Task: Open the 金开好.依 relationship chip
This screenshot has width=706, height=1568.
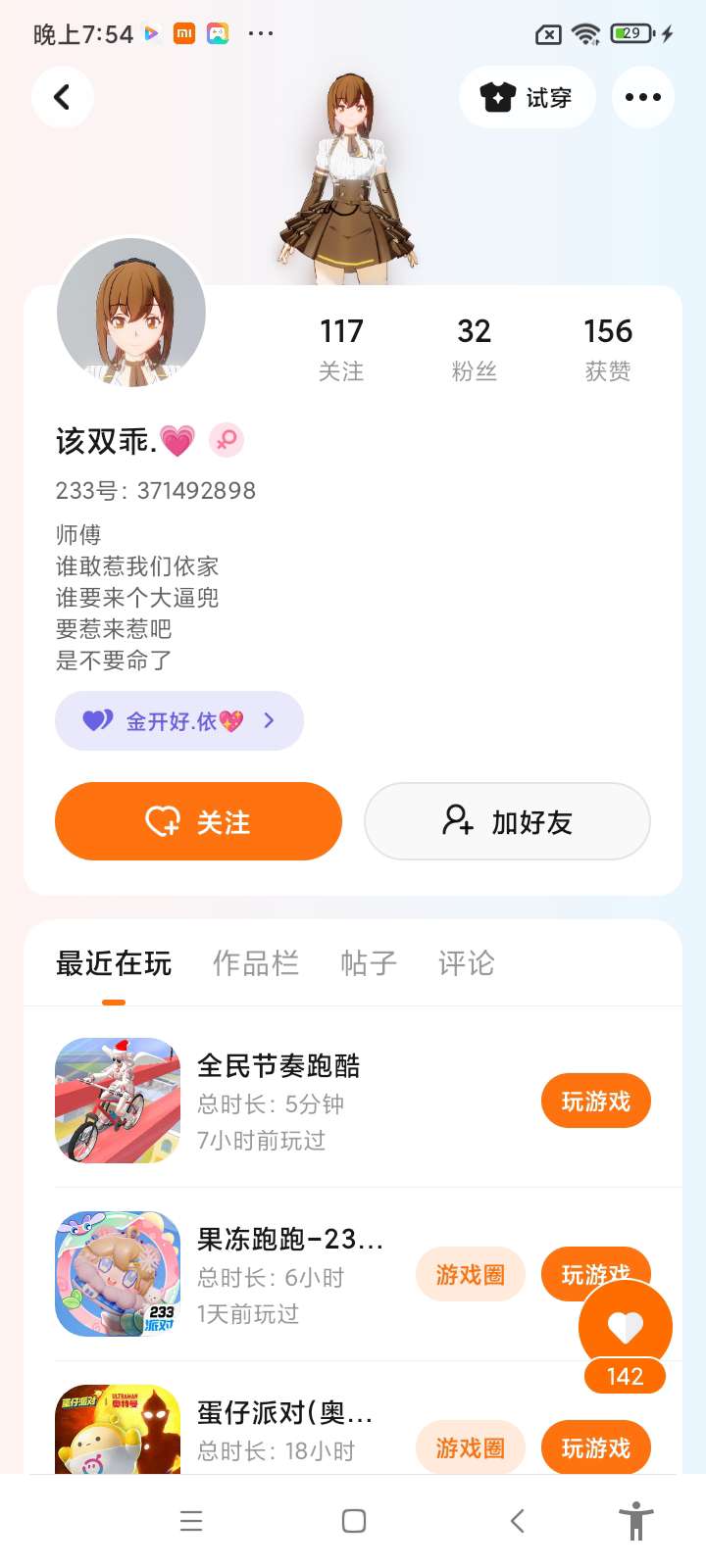Action: [x=179, y=721]
